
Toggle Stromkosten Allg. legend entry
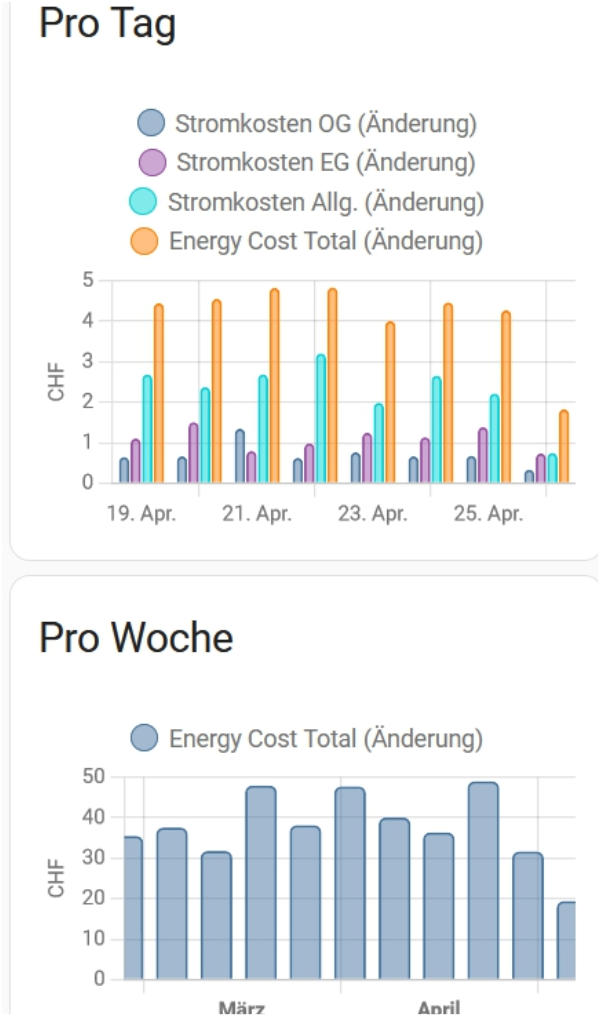coord(307,202)
